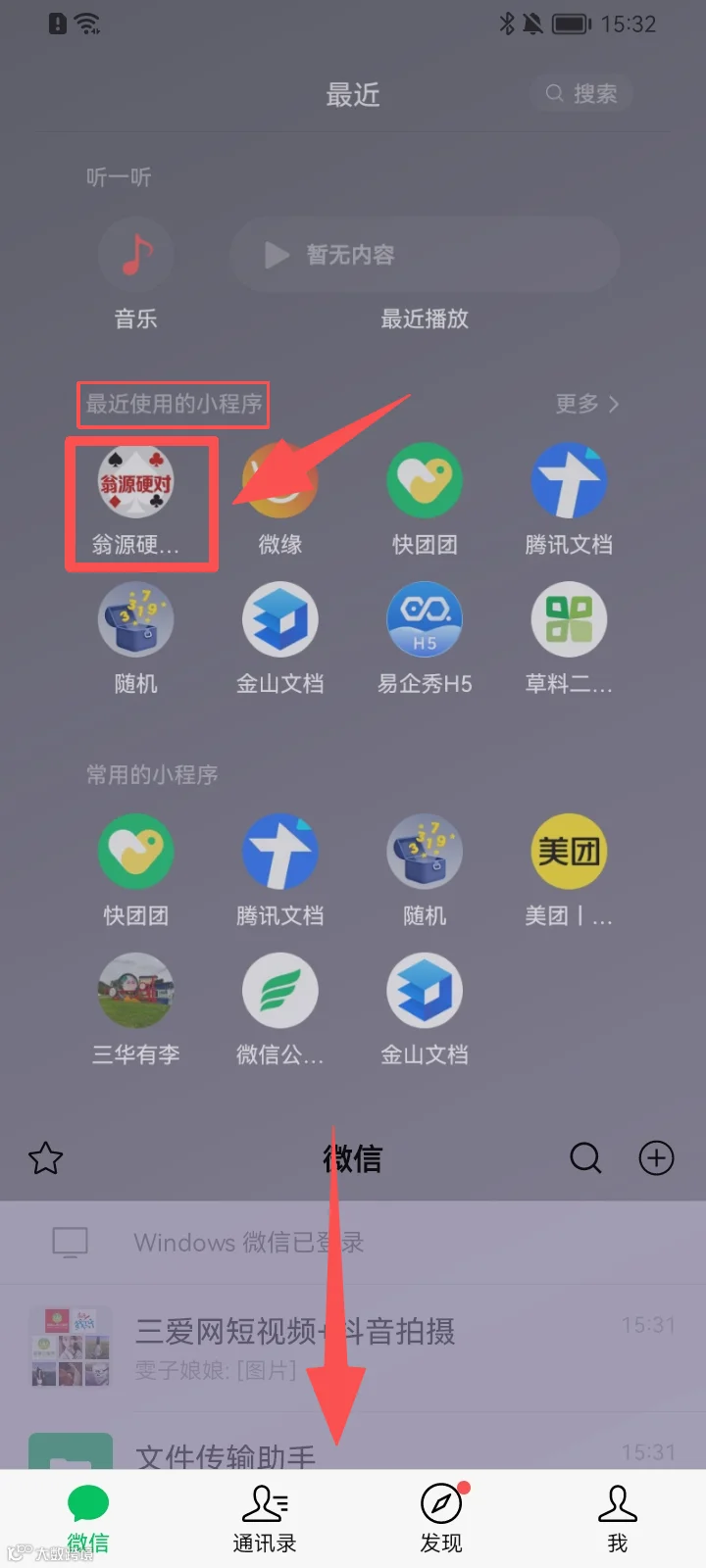The height and width of the screenshot is (1568, 706).
Task: Tap the star favorites icon
Action: (x=45, y=1158)
